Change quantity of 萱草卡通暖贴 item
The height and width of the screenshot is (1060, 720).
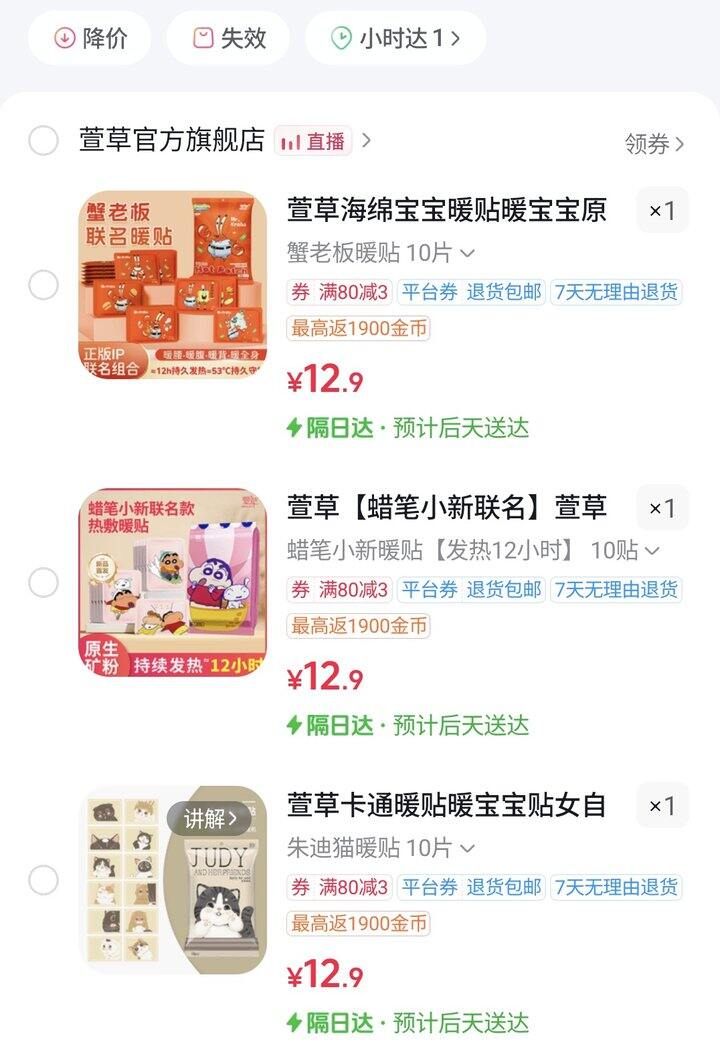click(x=663, y=805)
